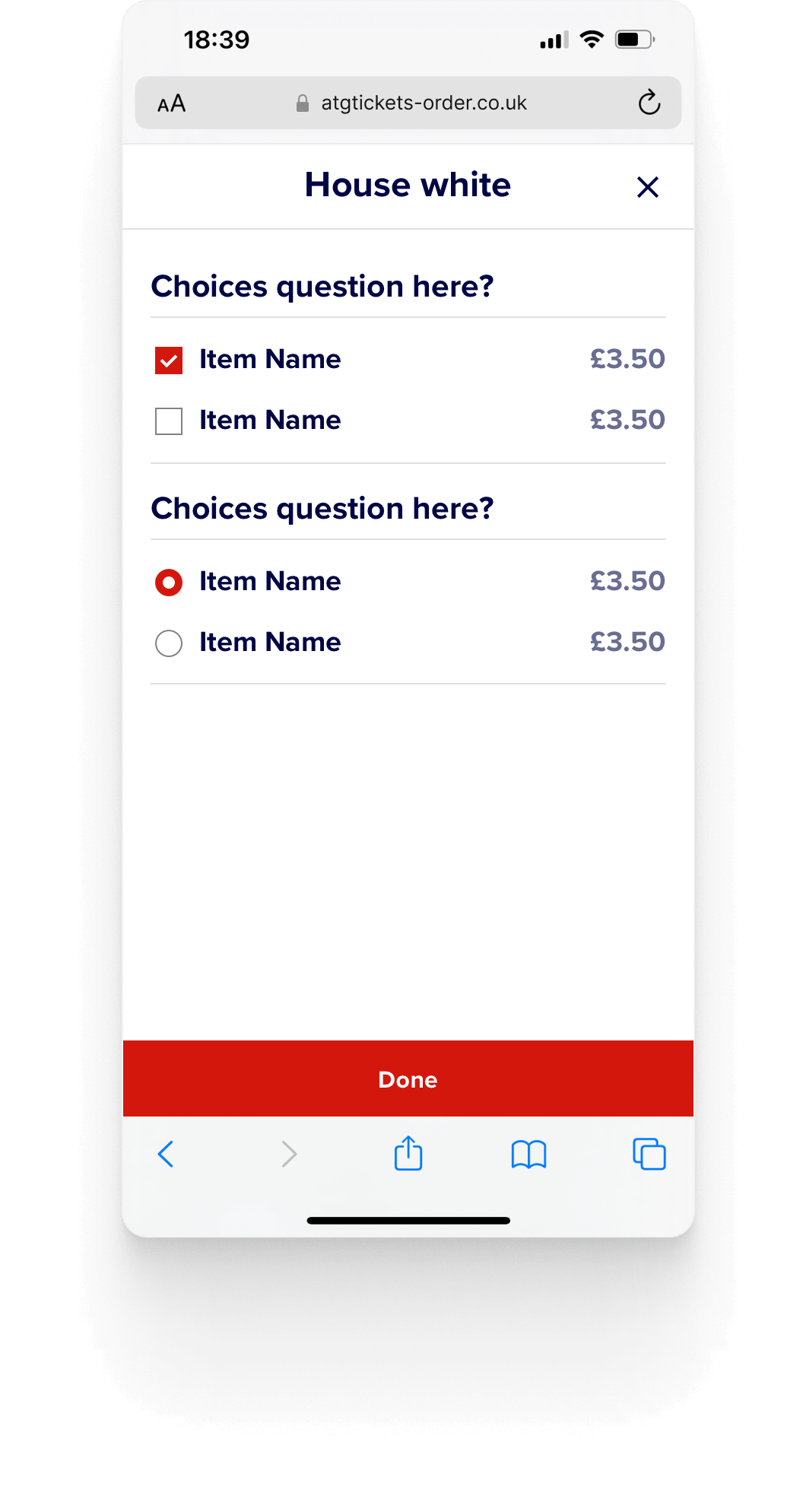Tick the unchecked Item Name checkbox
Screen dimensions: 803x1512
click(169, 421)
